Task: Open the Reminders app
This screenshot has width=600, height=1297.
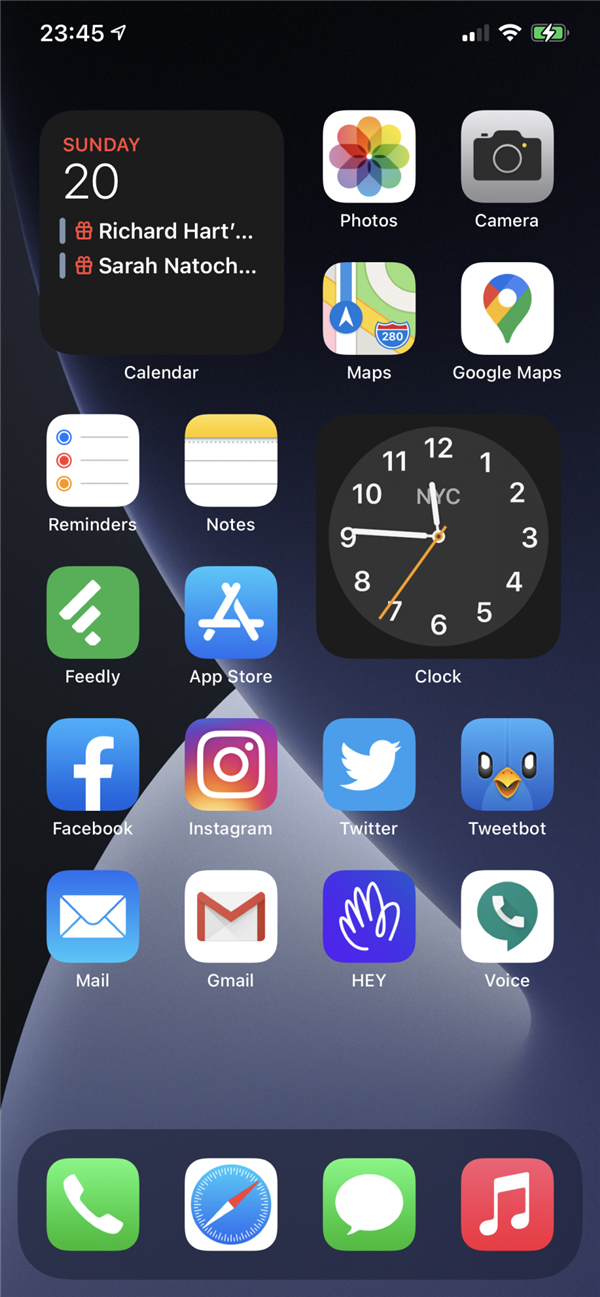Action: click(93, 461)
